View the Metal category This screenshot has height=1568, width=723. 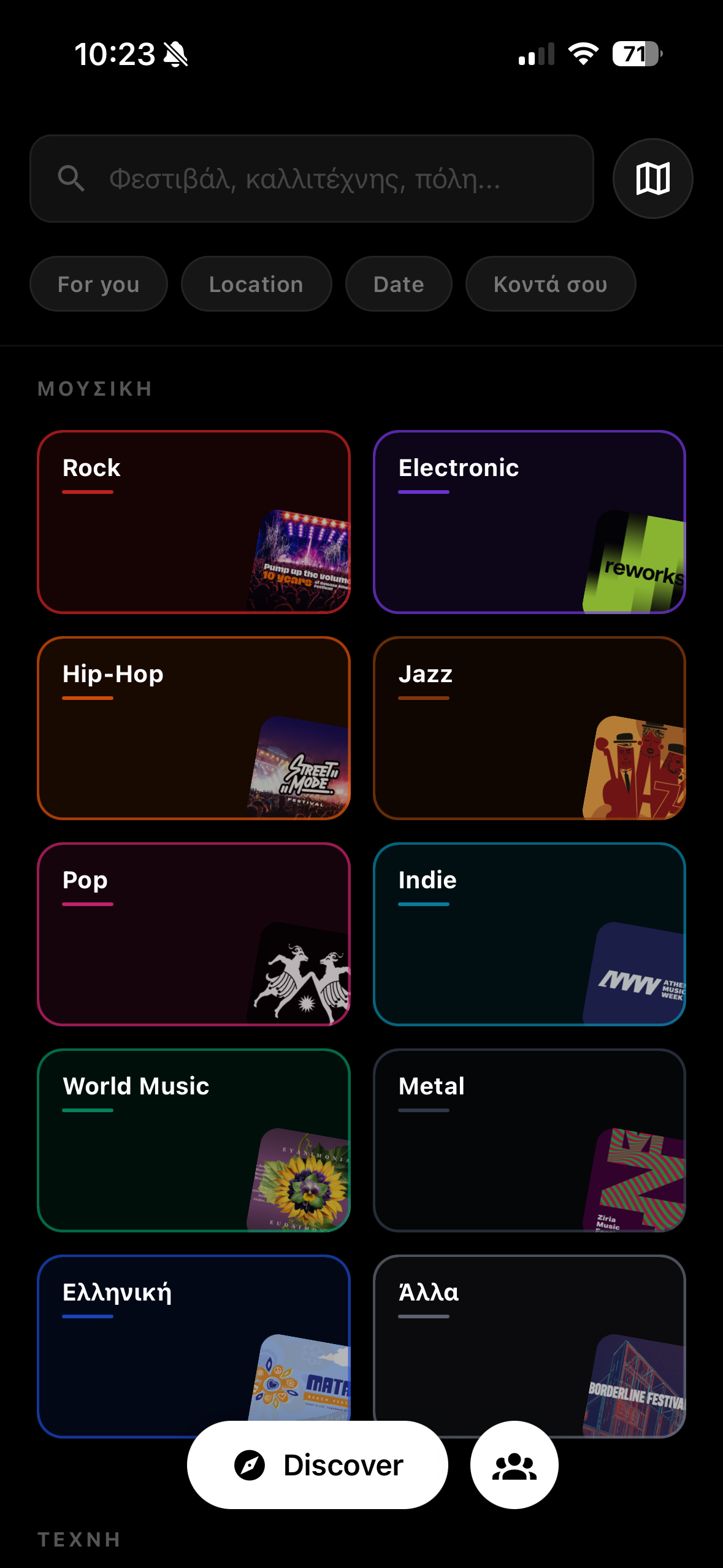pyautogui.click(x=529, y=1140)
